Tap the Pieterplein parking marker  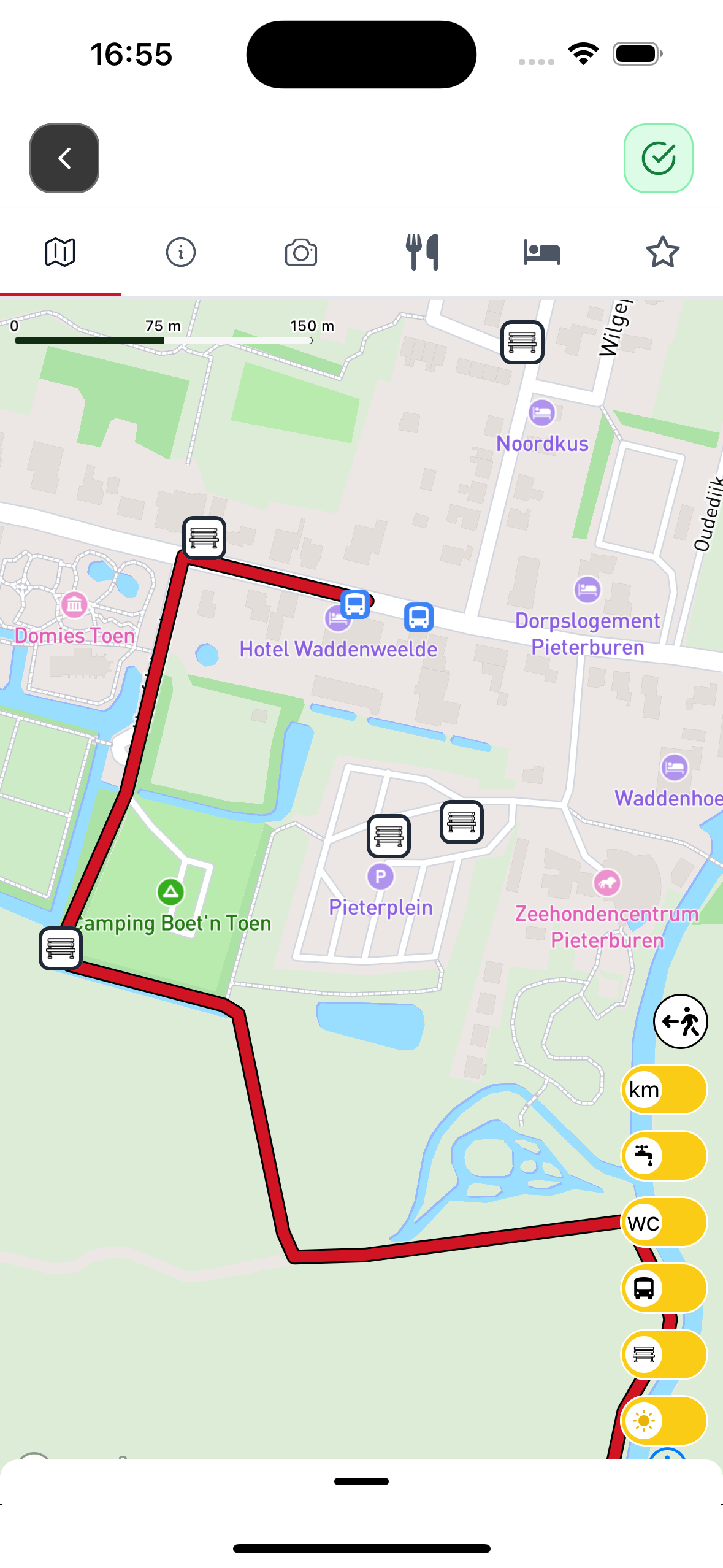click(x=380, y=877)
